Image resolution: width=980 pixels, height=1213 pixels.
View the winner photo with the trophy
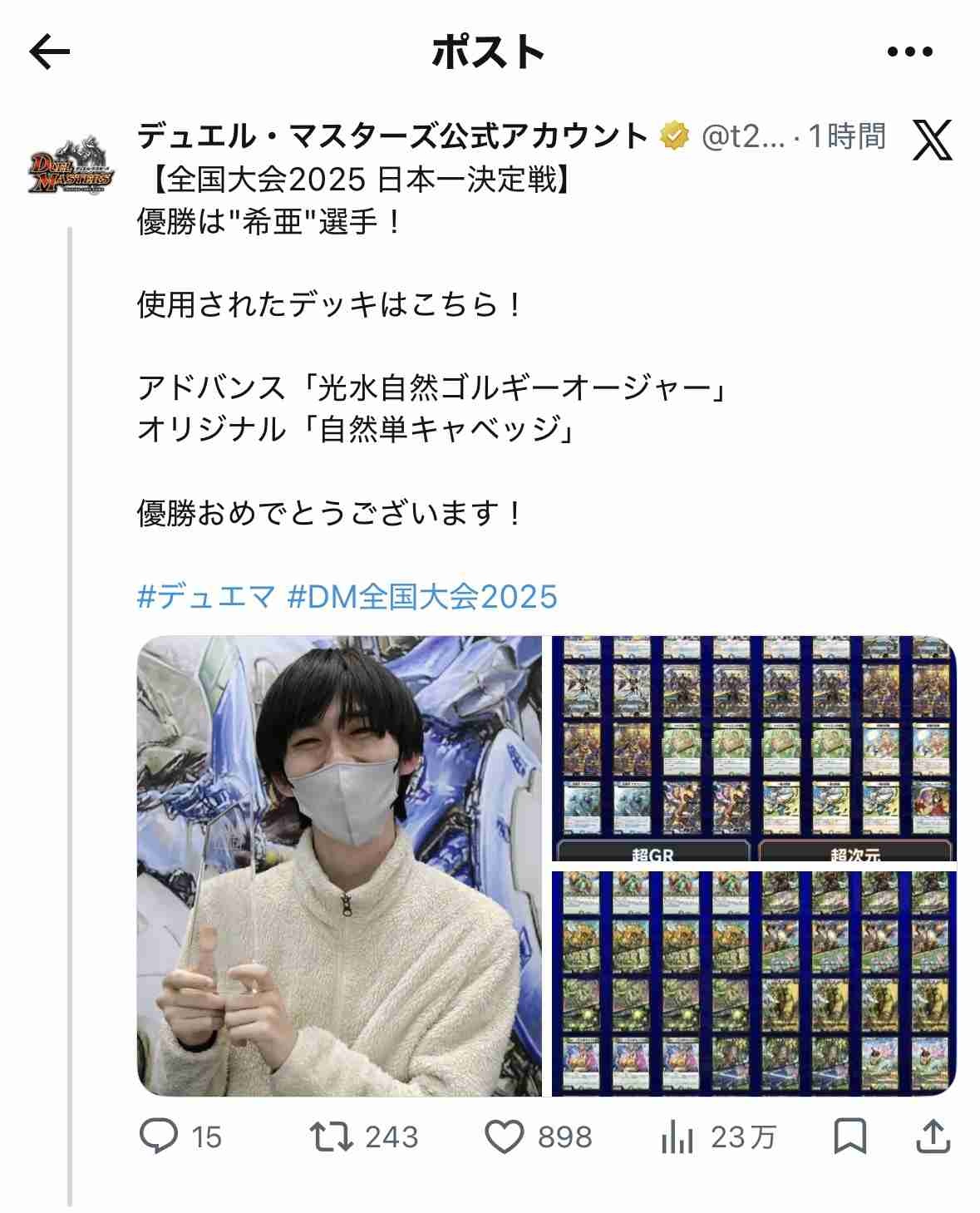click(x=339, y=865)
